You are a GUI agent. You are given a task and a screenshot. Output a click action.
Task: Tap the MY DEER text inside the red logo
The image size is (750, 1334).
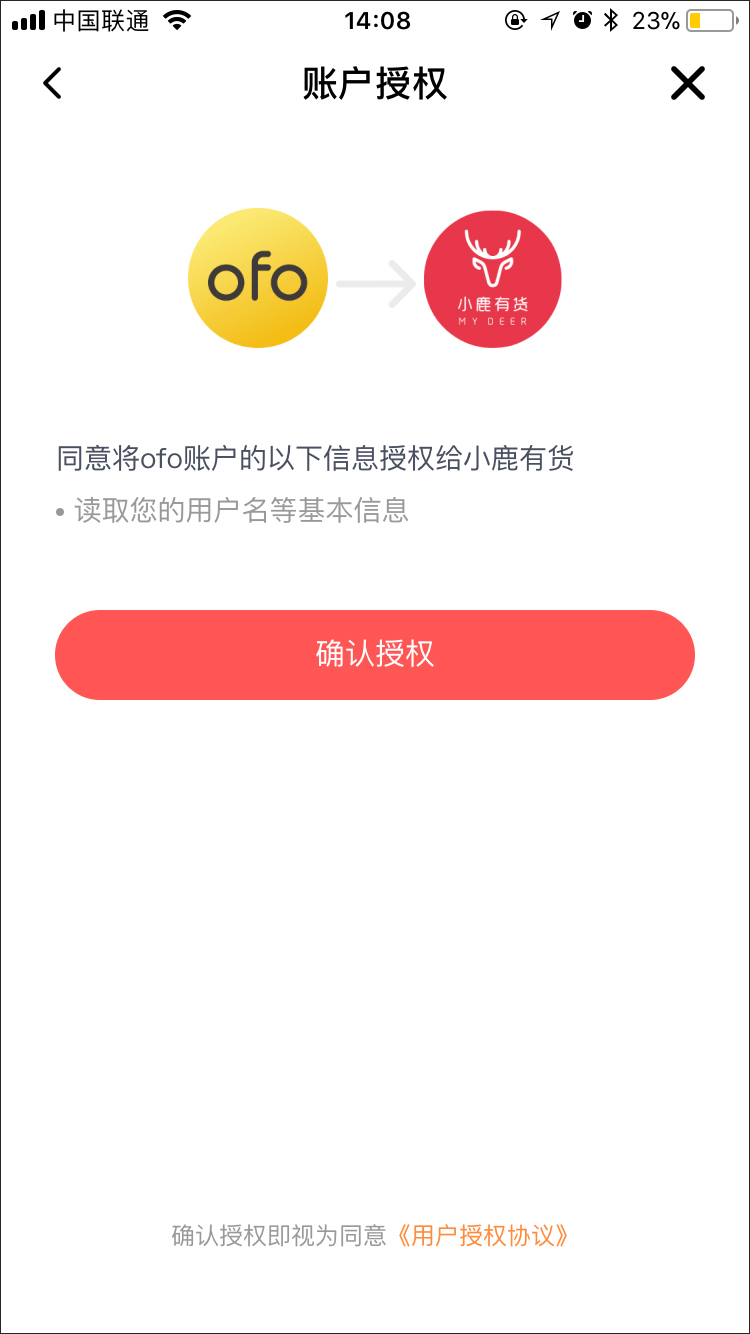click(x=492, y=321)
